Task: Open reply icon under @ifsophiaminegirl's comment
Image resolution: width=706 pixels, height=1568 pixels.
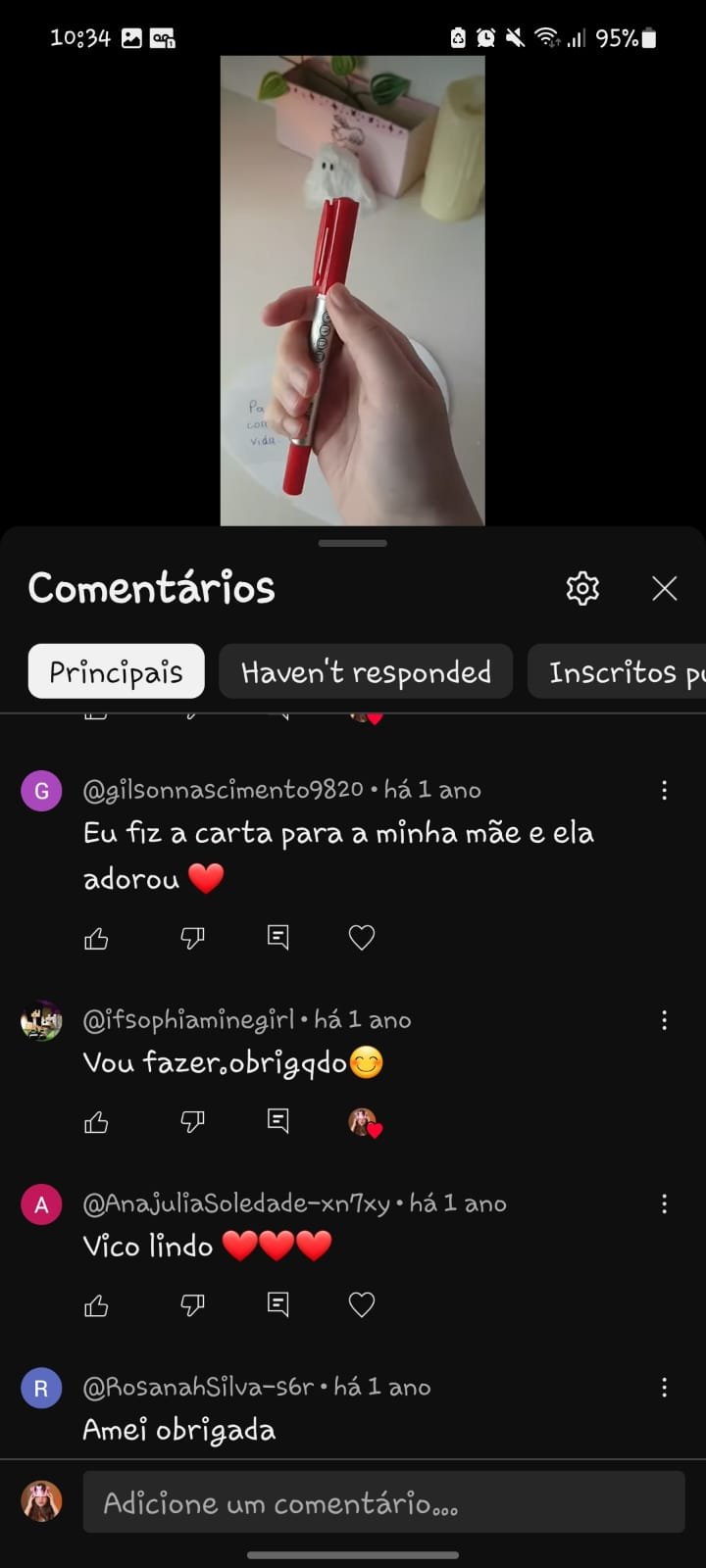Action: coord(278,1120)
